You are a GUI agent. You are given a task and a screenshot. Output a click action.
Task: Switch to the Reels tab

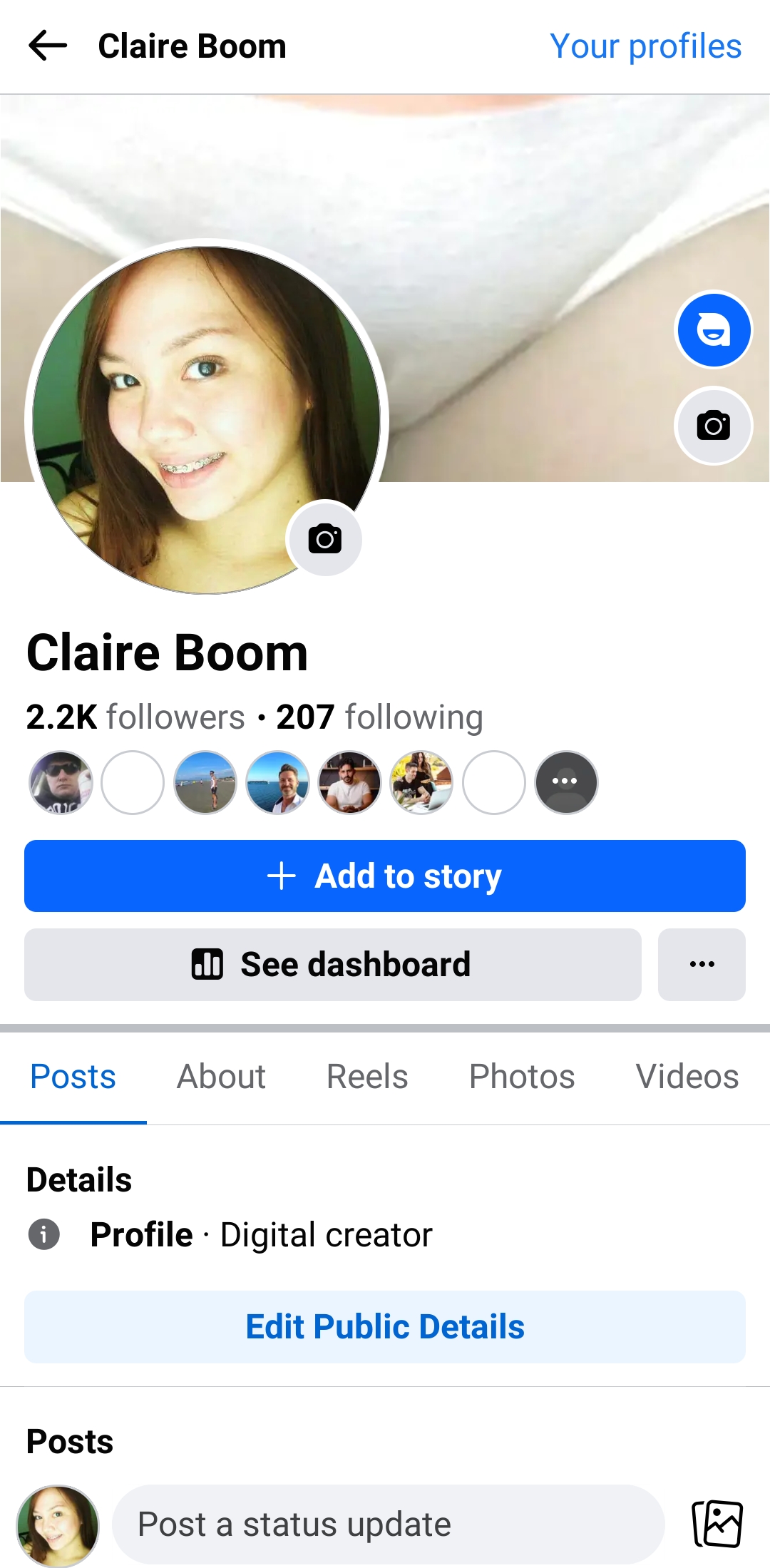[367, 1077]
